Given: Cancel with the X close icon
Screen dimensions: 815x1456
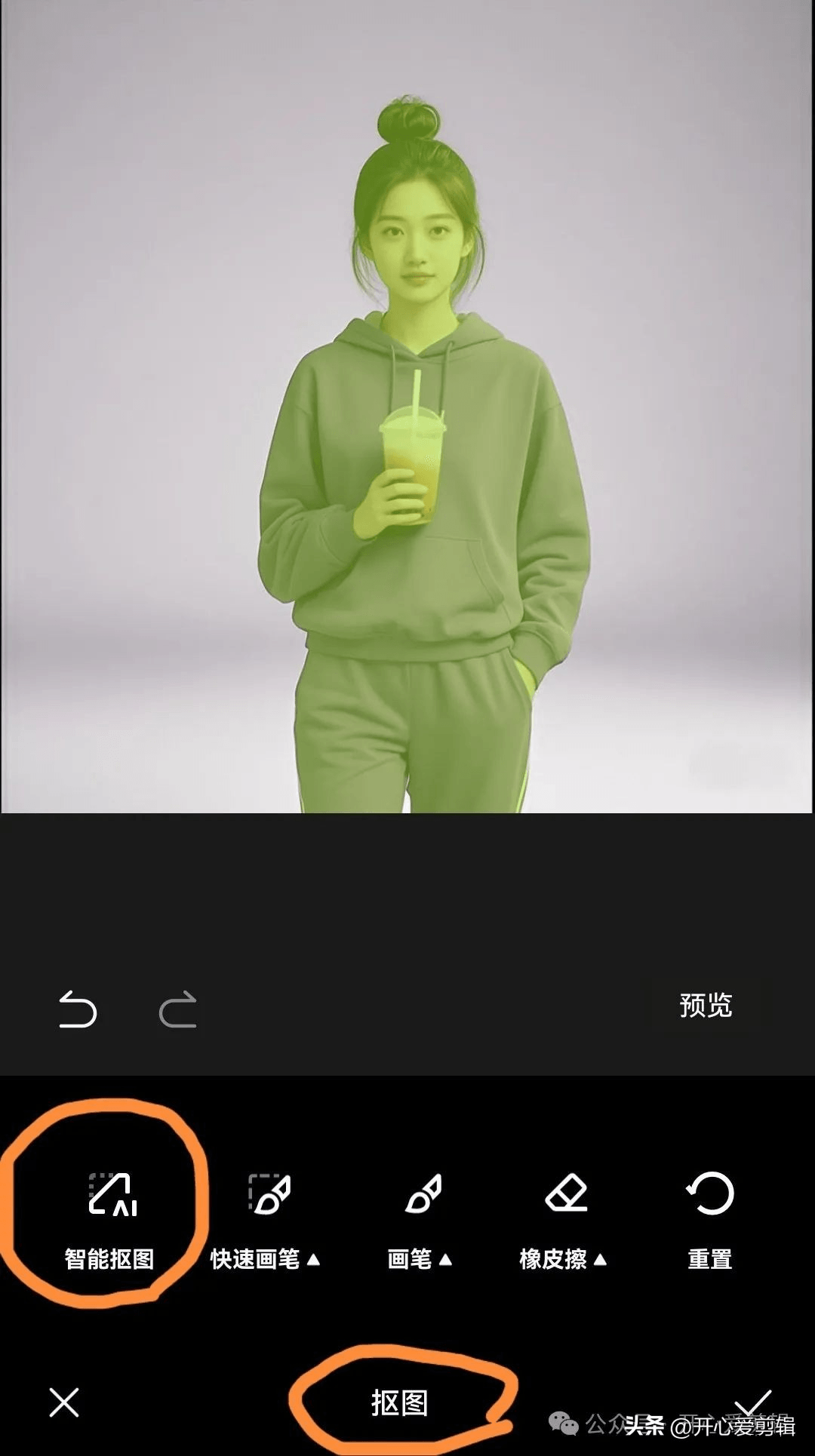Looking at the screenshot, I should click(64, 1402).
